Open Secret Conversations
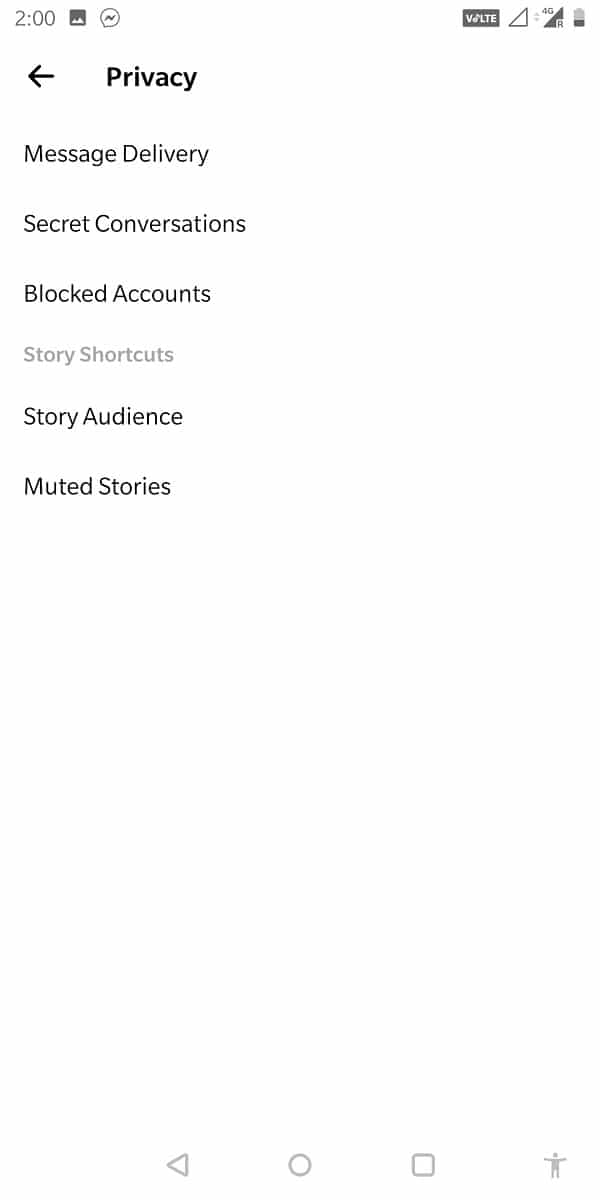 pyautogui.click(x=134, y=224)
